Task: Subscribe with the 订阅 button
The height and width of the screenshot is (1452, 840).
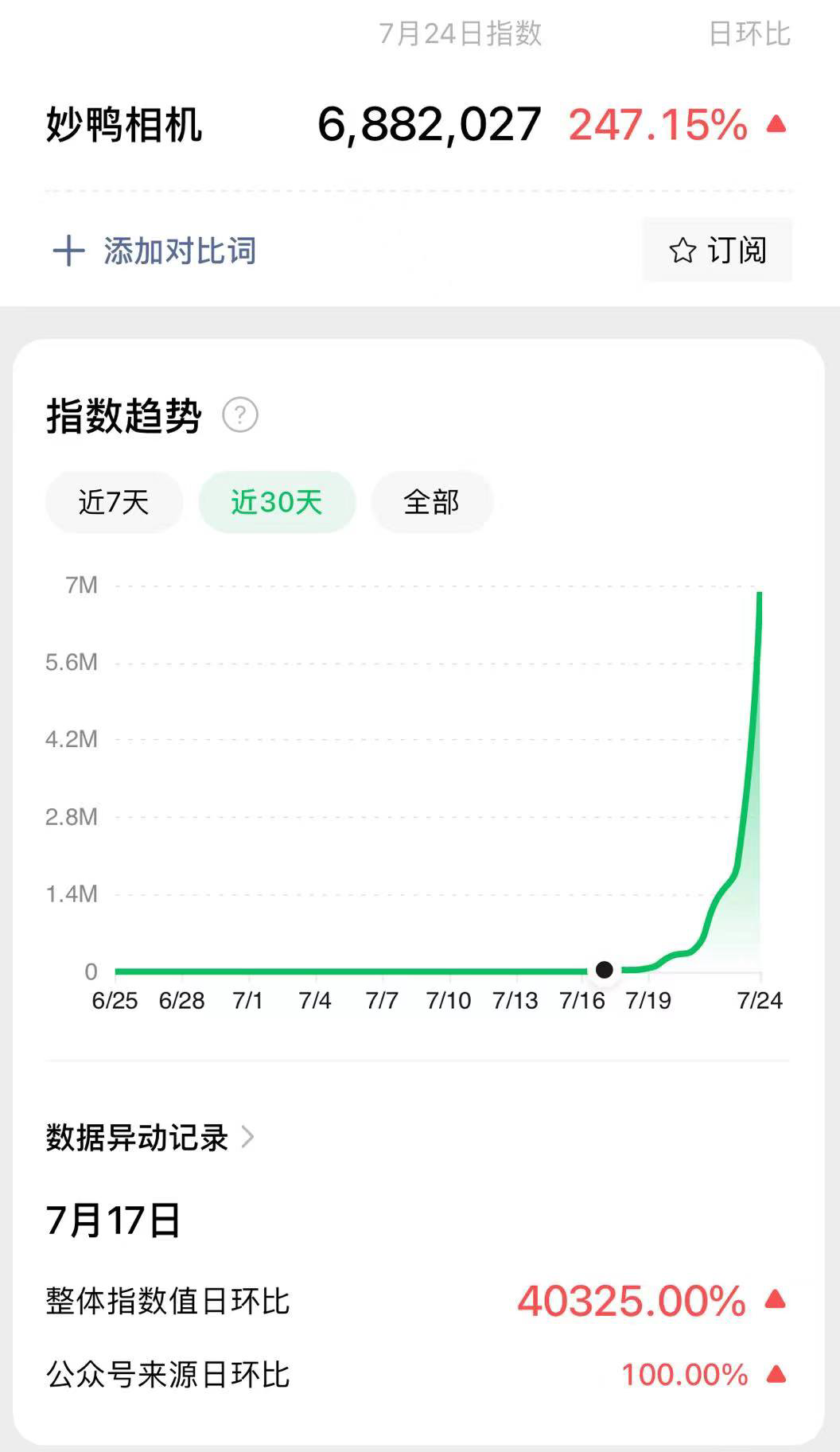Action: click(717, 250)
